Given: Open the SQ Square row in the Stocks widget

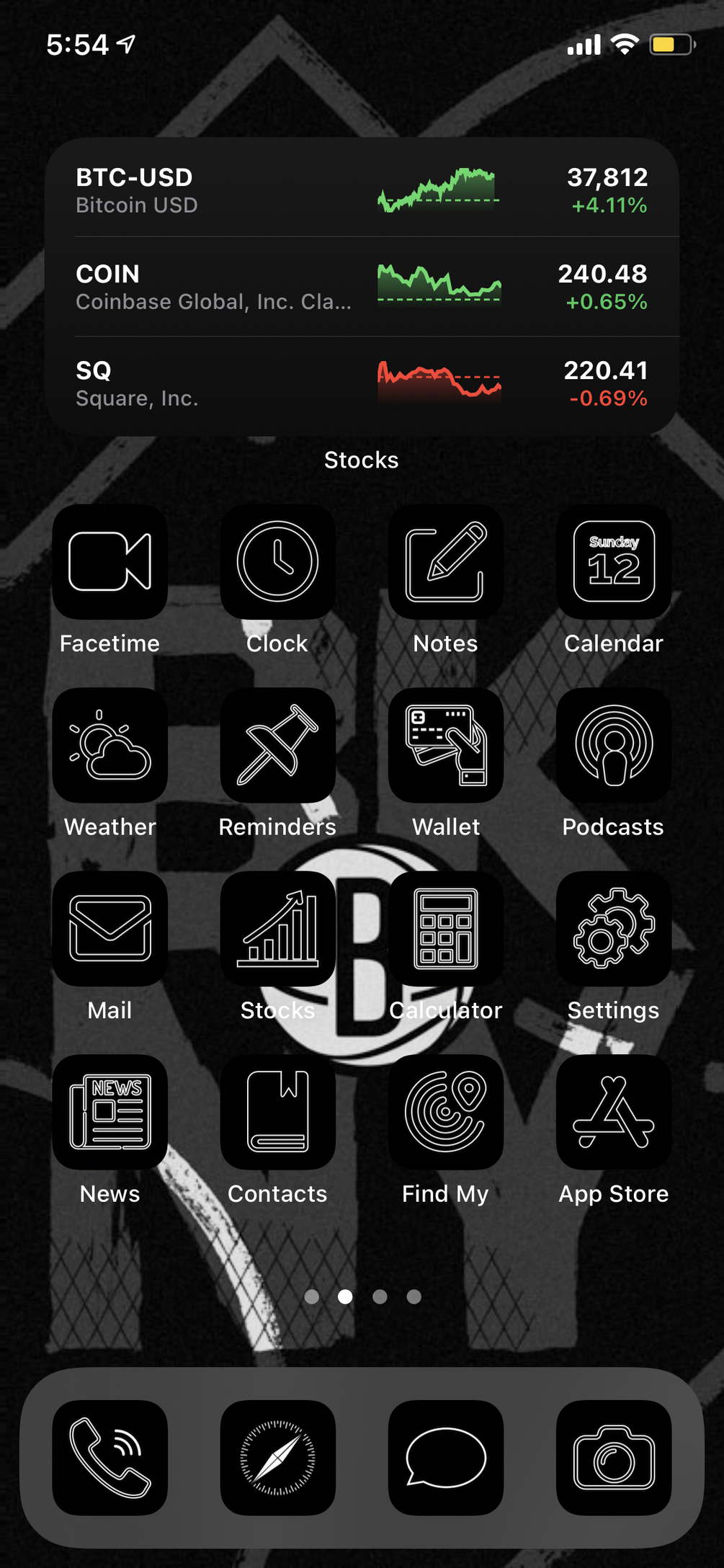Looking at the screenshot, I should tap(362, 383).
